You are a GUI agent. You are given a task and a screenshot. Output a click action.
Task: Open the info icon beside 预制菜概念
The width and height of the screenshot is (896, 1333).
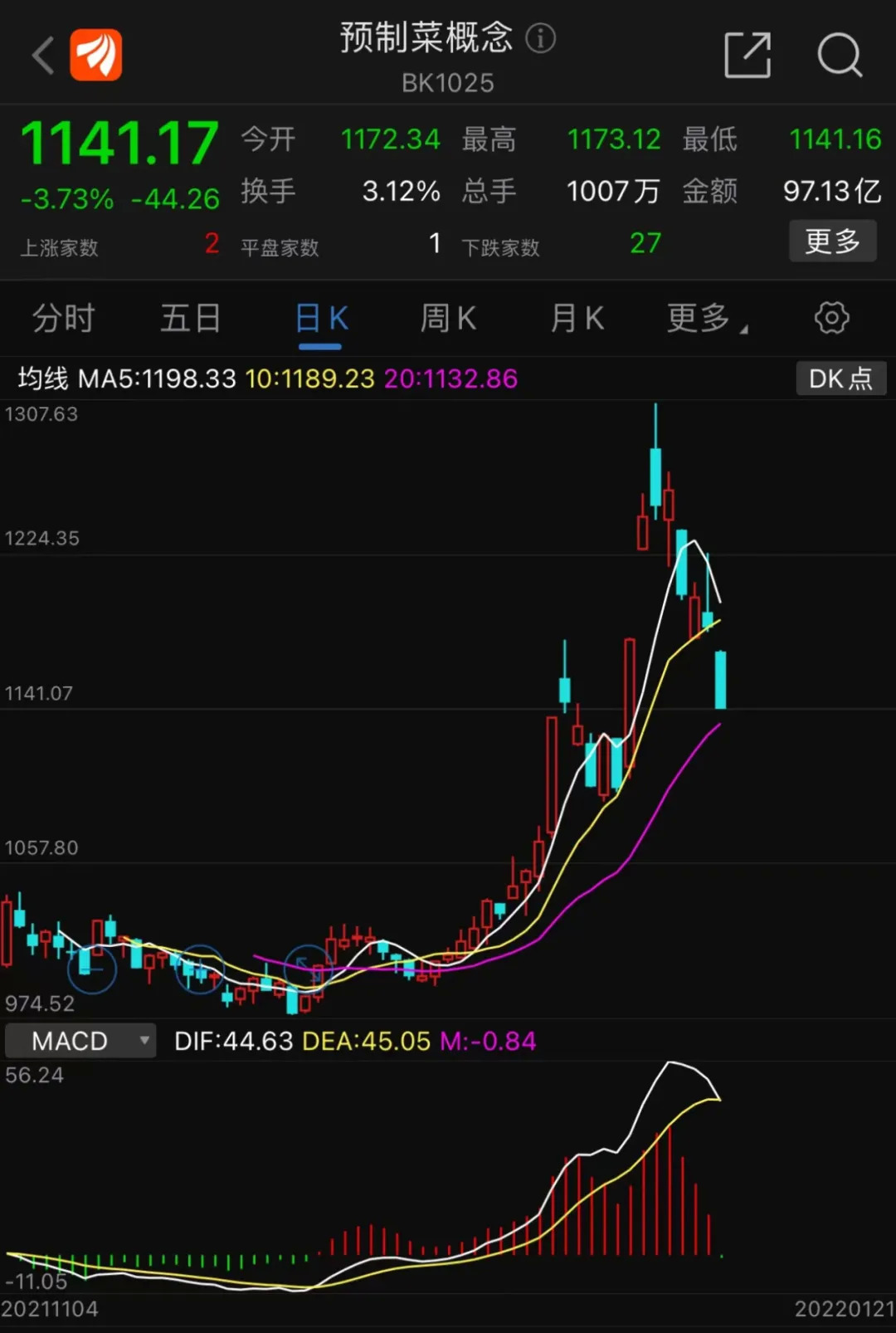point(541,38)
